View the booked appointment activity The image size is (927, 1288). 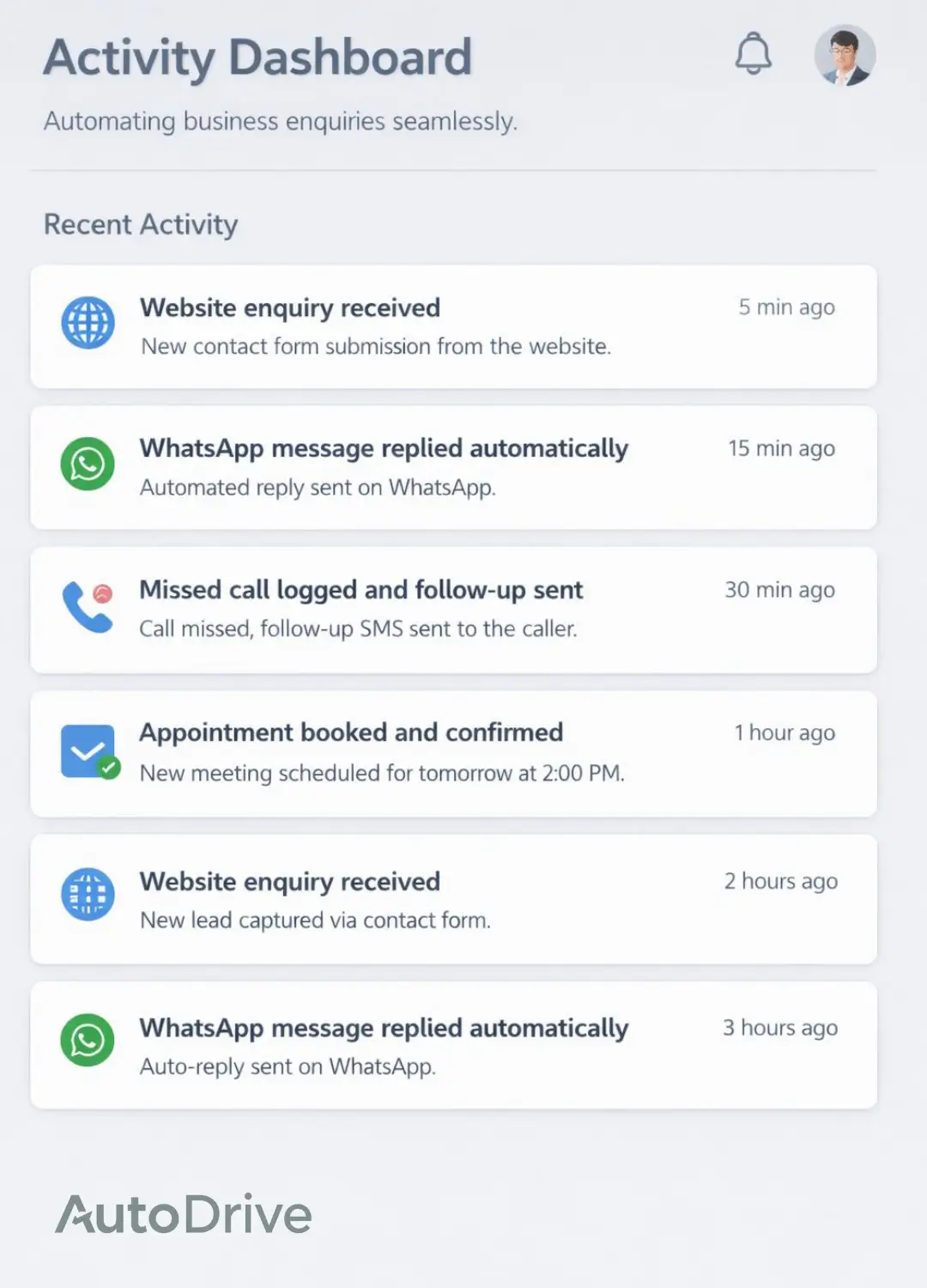pyautogui.click(x=453, y=753)
